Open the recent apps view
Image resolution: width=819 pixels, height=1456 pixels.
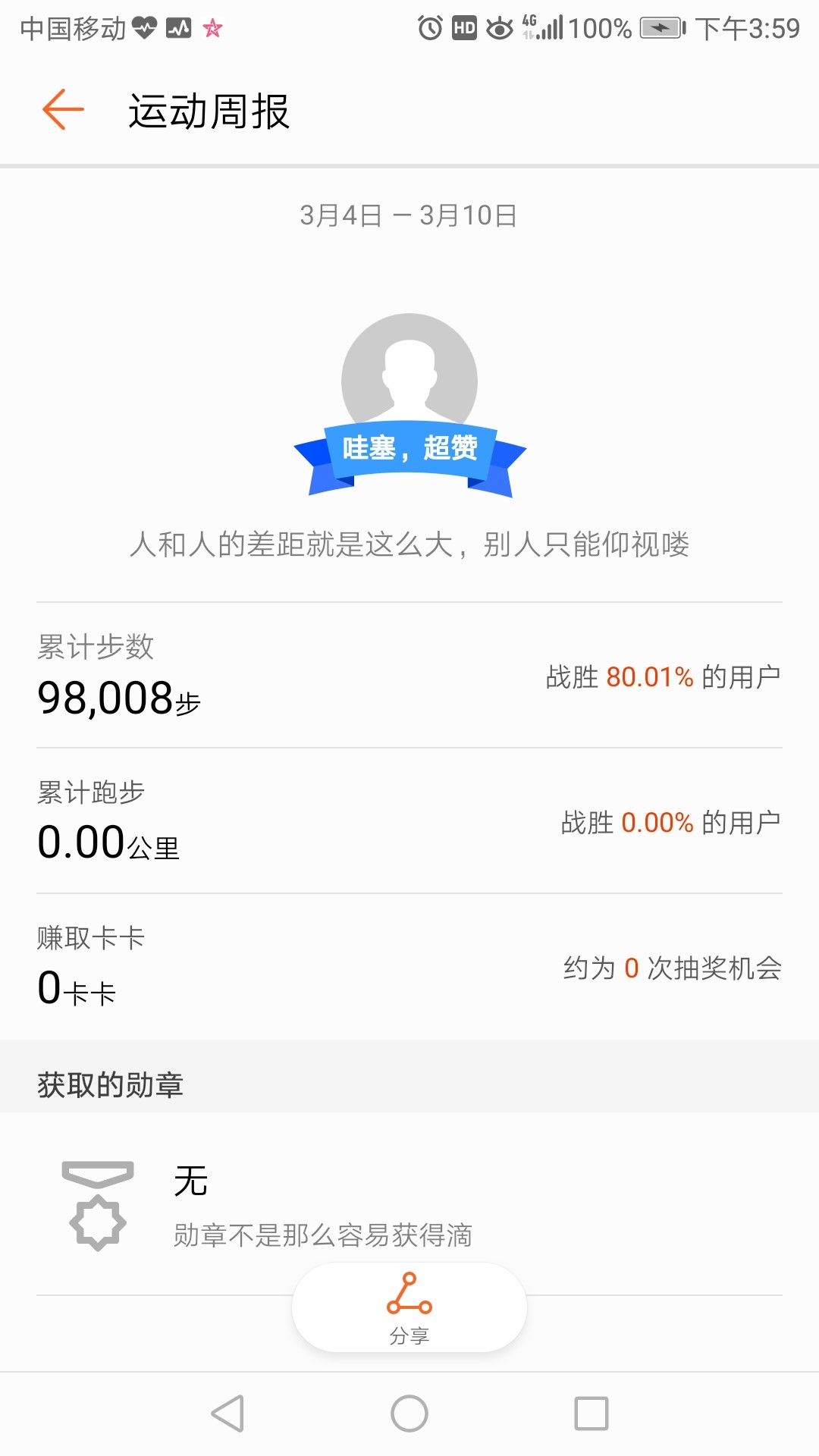(591, 1414)
